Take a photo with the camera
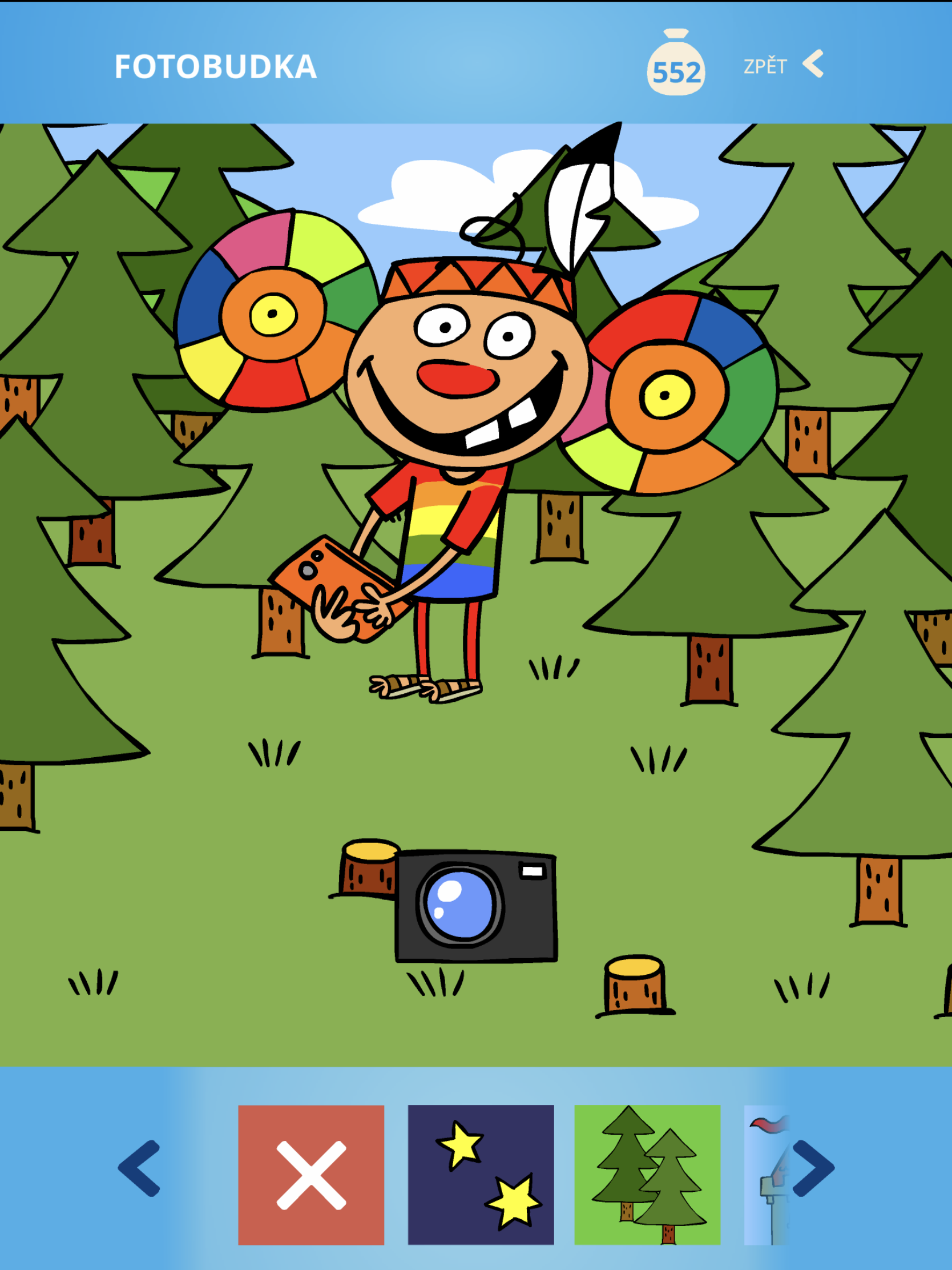Screen dimensions: 952x1270 [x=475, y=906]
